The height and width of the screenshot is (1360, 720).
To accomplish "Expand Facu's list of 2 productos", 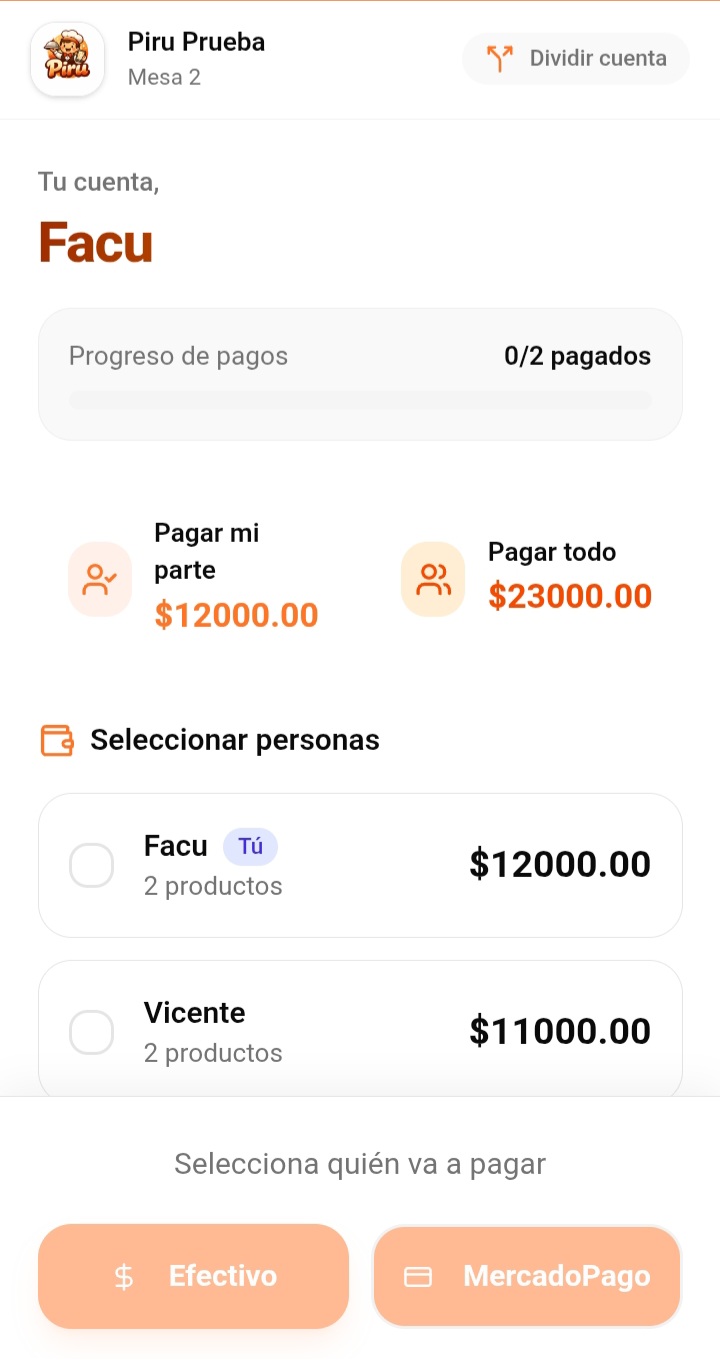I will pyautogui.click(x=213, y=886).
